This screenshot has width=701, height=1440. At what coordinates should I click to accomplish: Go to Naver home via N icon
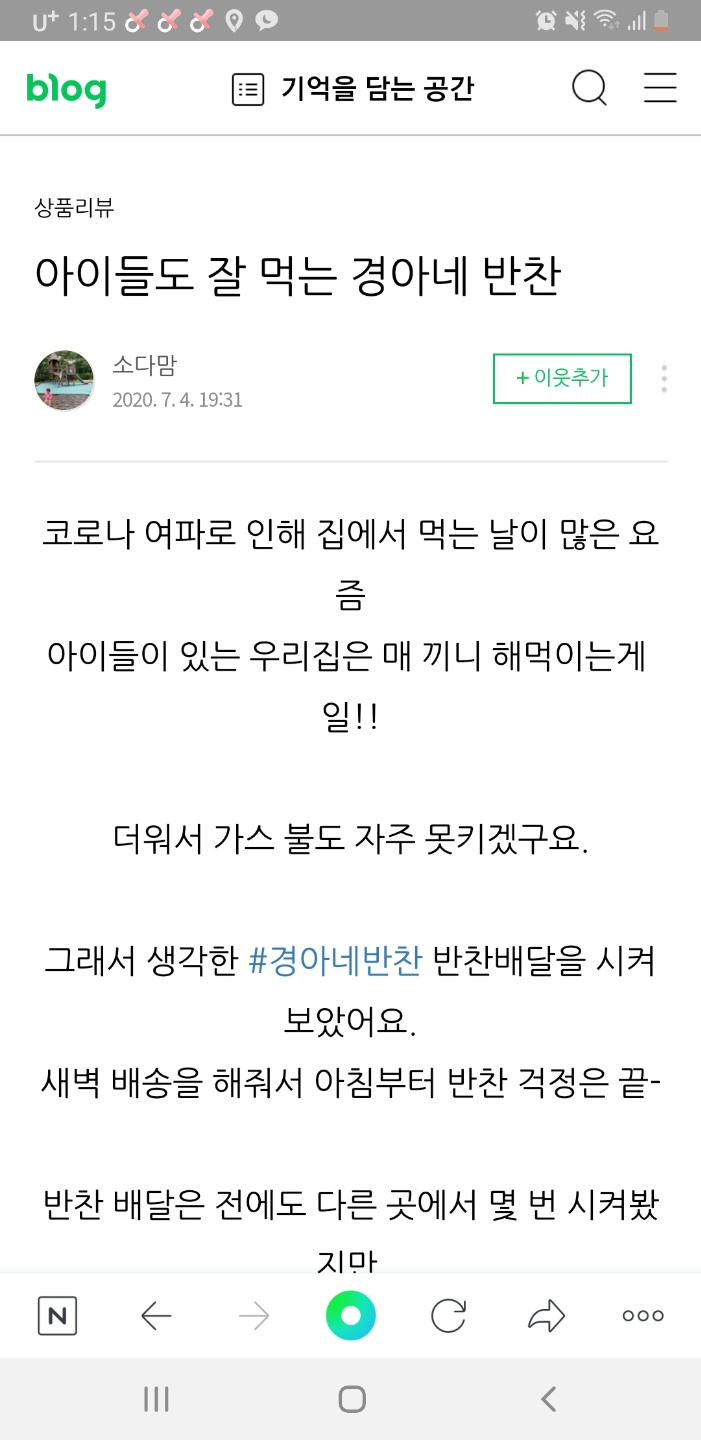57,1316
